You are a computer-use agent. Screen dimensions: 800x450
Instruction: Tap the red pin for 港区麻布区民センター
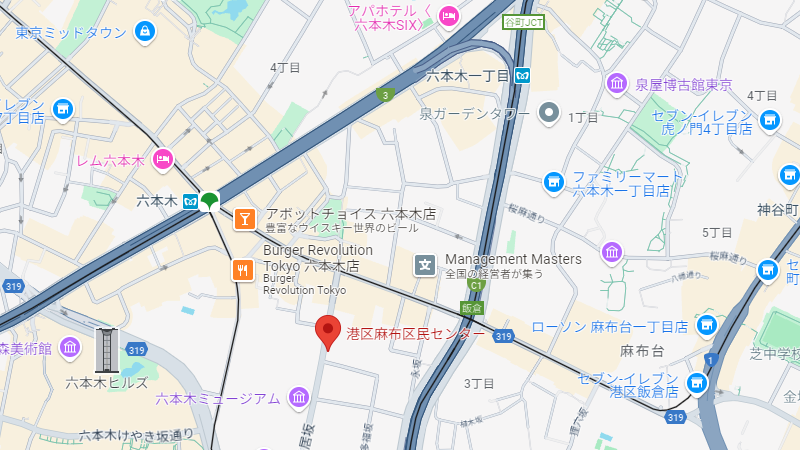point(327,330)
